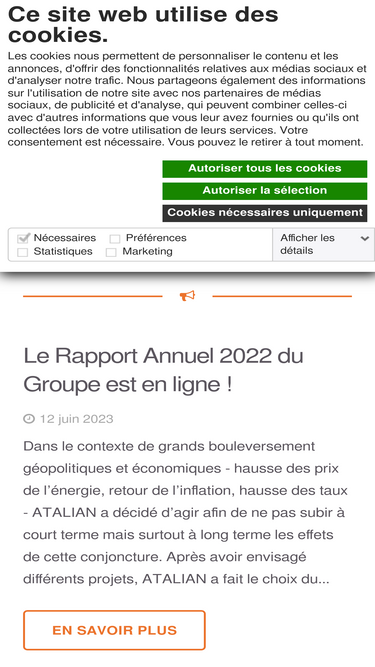Choose Autoriser la sélection

(x=264, y=191)
